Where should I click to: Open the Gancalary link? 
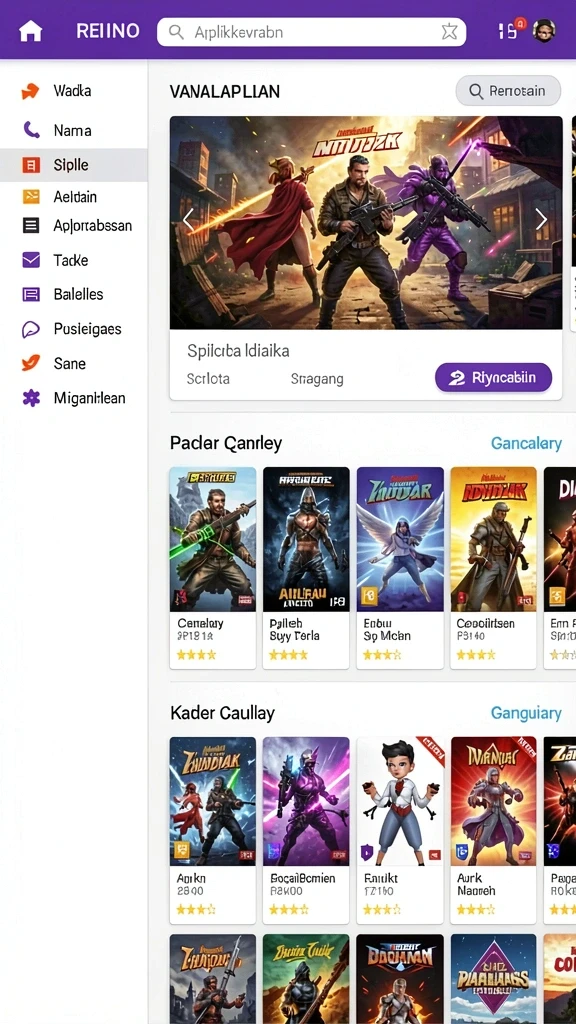(x=526, y=443)
